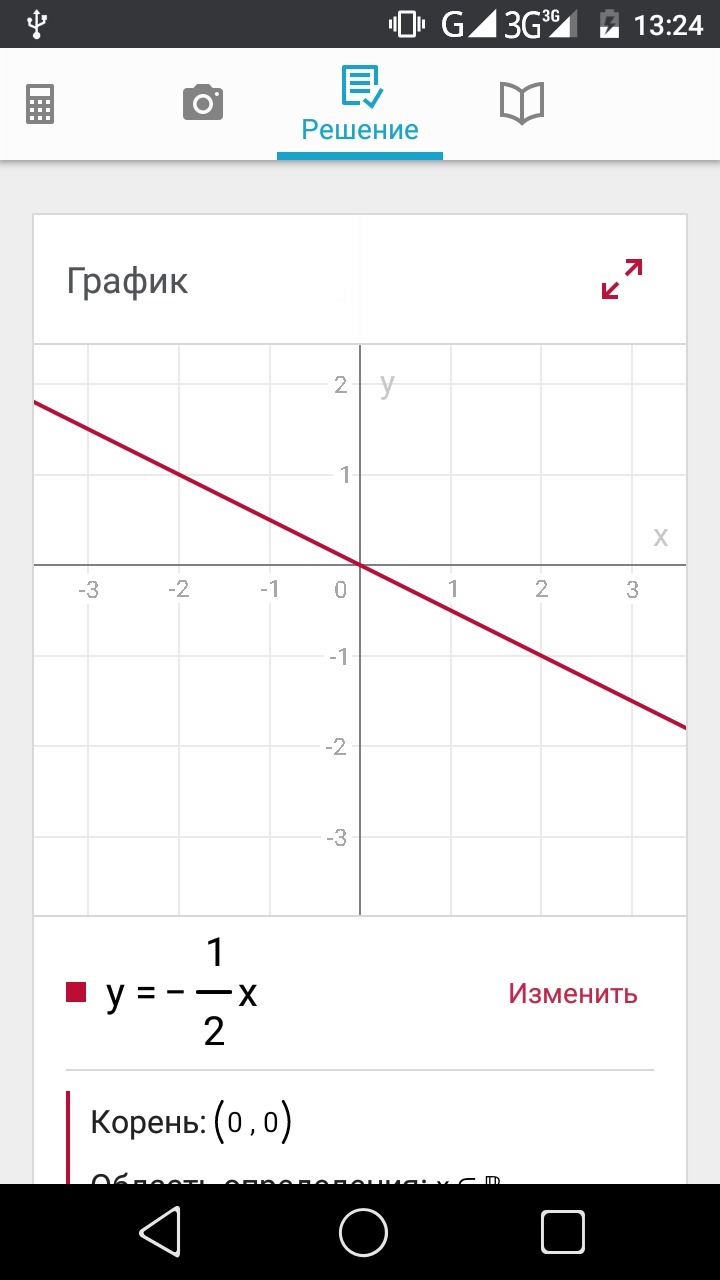Open the textbook book tab
The width and height of the screenshot is (720, 1280).
521,103
